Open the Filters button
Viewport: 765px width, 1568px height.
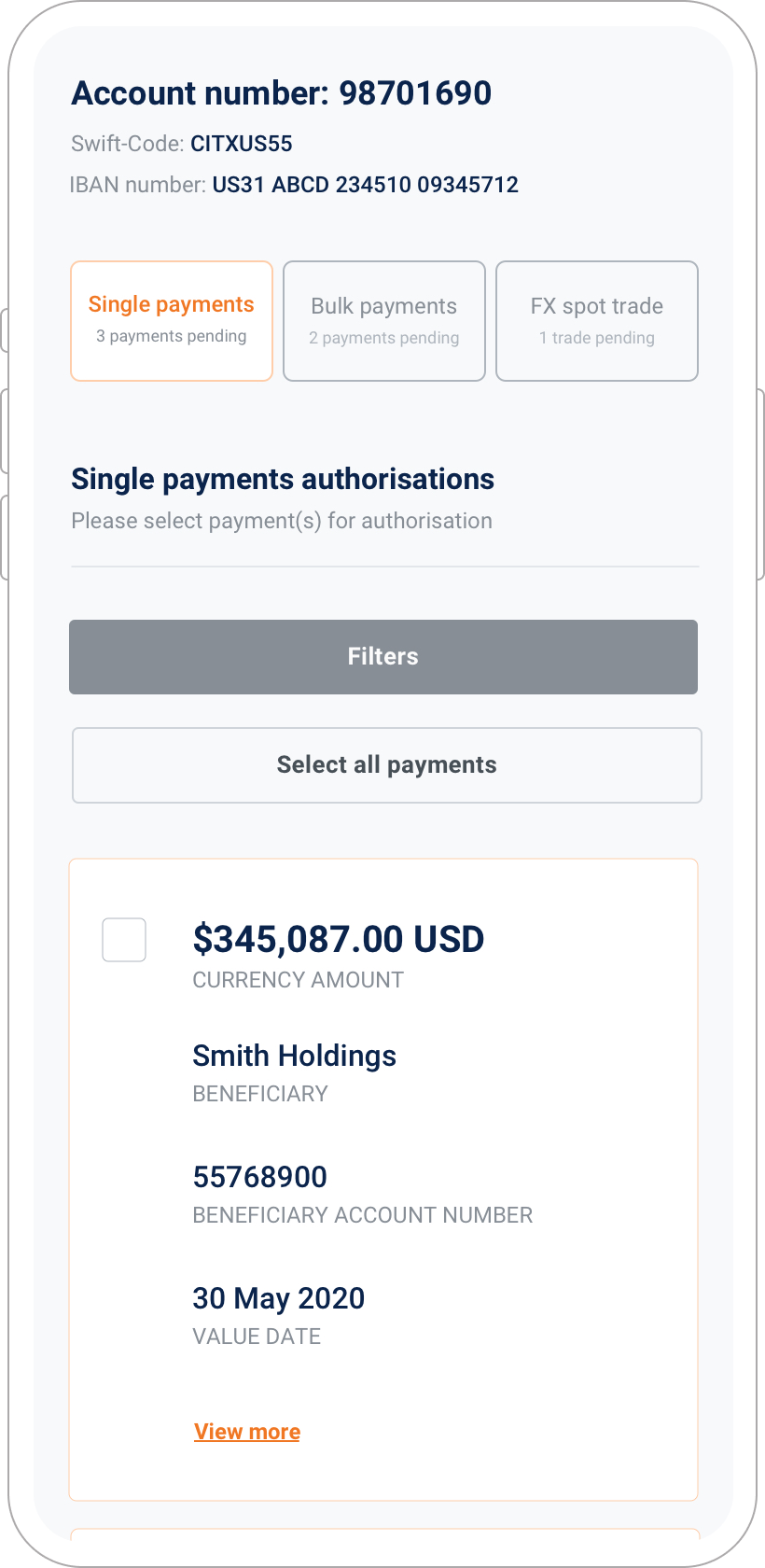pos(383,656)
